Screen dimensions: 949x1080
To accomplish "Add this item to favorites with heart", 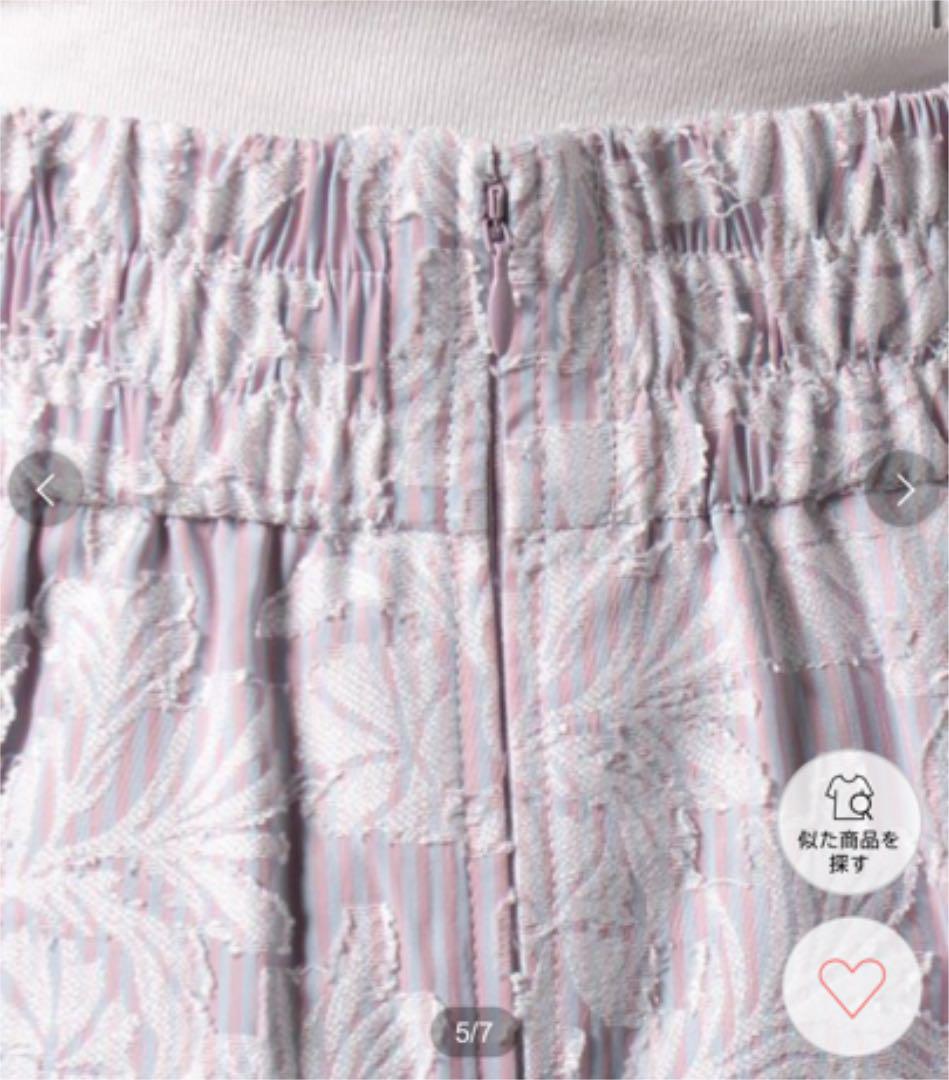I will [852, 986].
